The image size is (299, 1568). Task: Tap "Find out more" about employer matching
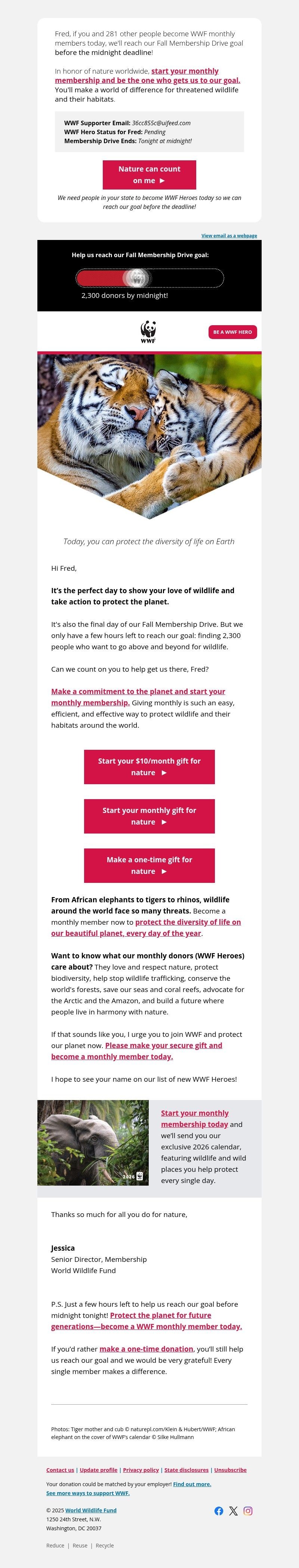[x=192, y=1484]
